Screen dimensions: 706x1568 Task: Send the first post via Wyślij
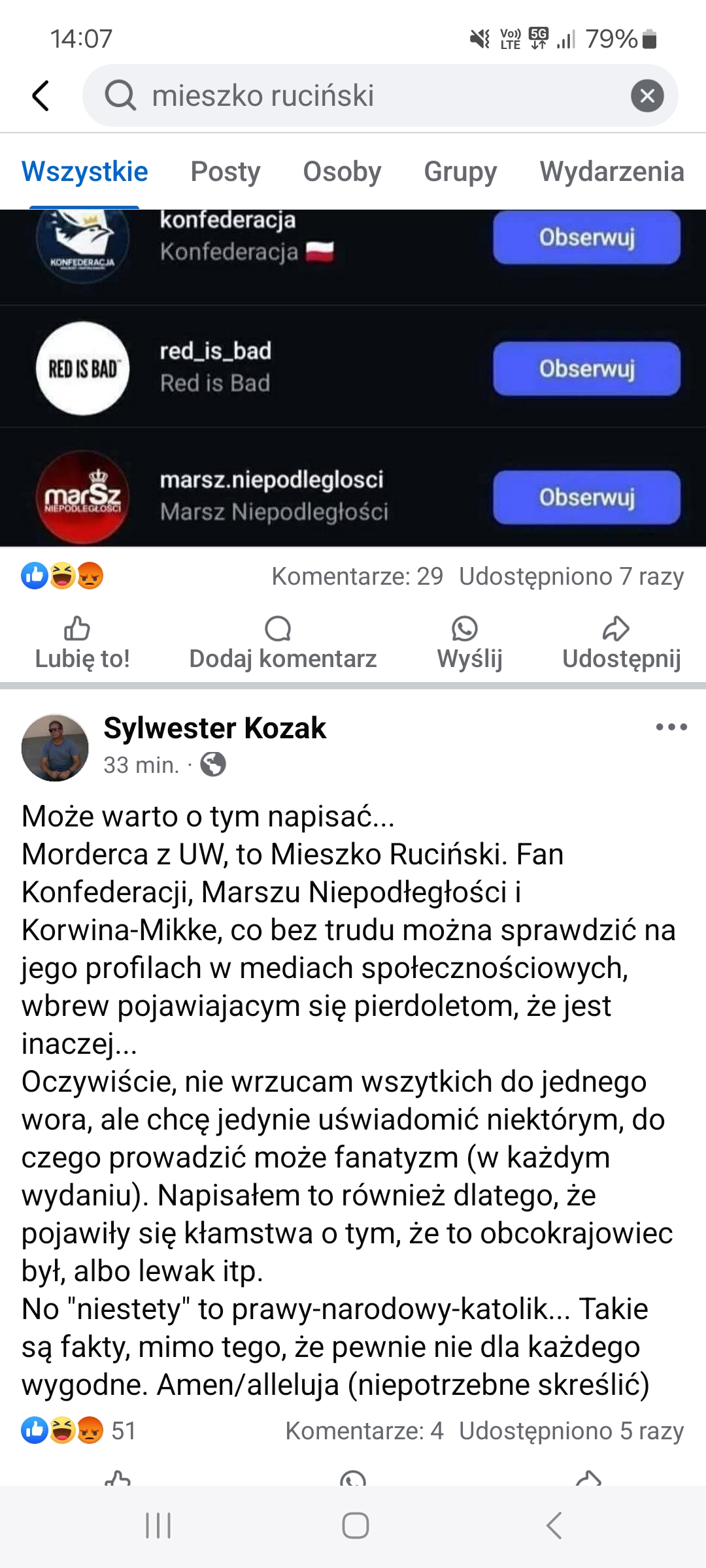pos(469,644)
